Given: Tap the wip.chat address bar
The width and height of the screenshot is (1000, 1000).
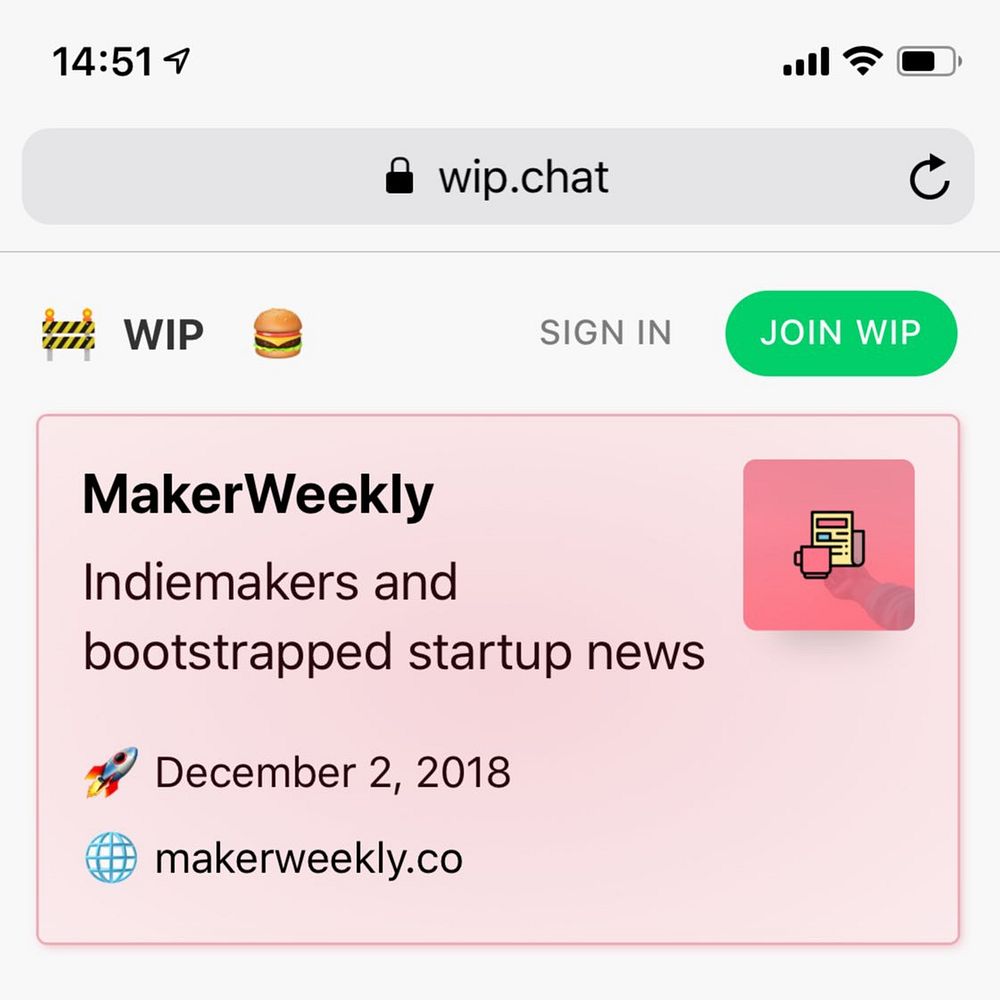Looking at the screenshot, I should coord(498,177).
